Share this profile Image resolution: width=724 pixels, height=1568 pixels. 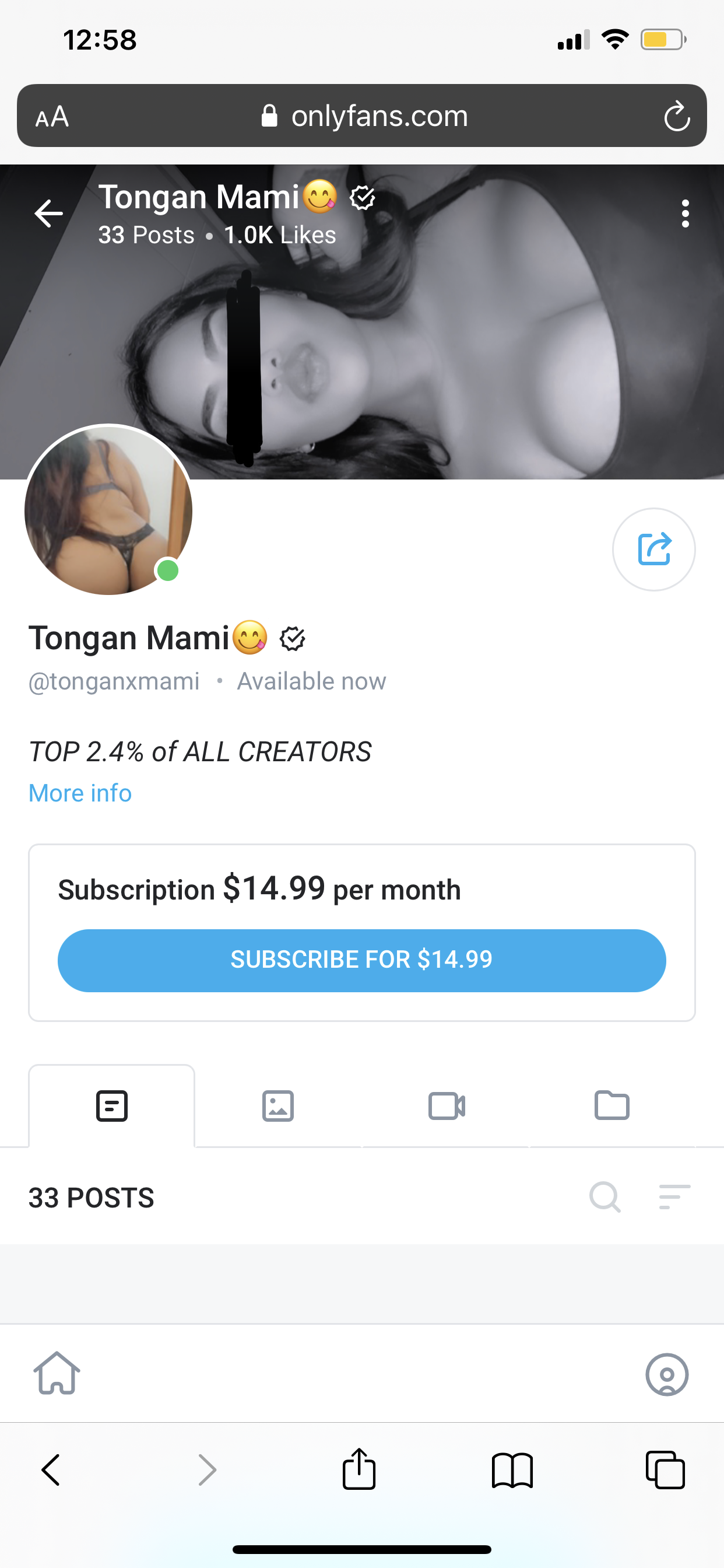click(x=653, y=549)
